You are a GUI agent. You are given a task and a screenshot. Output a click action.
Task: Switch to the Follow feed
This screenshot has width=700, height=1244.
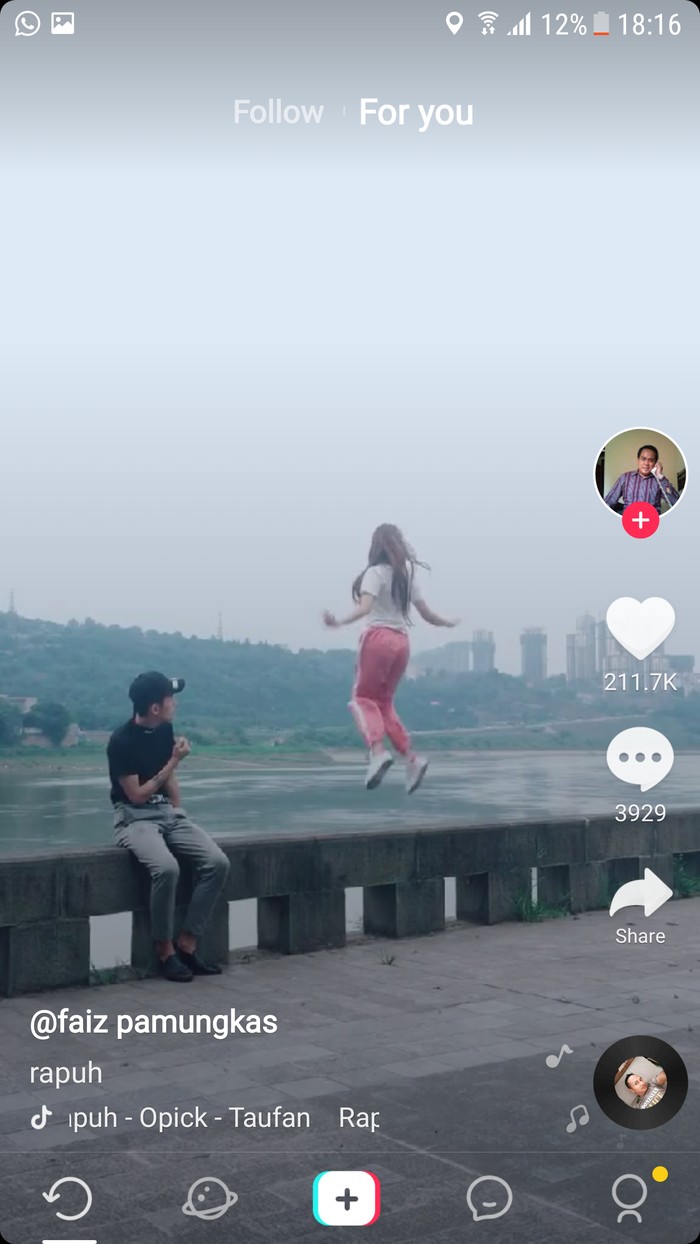tap(278, 112)
